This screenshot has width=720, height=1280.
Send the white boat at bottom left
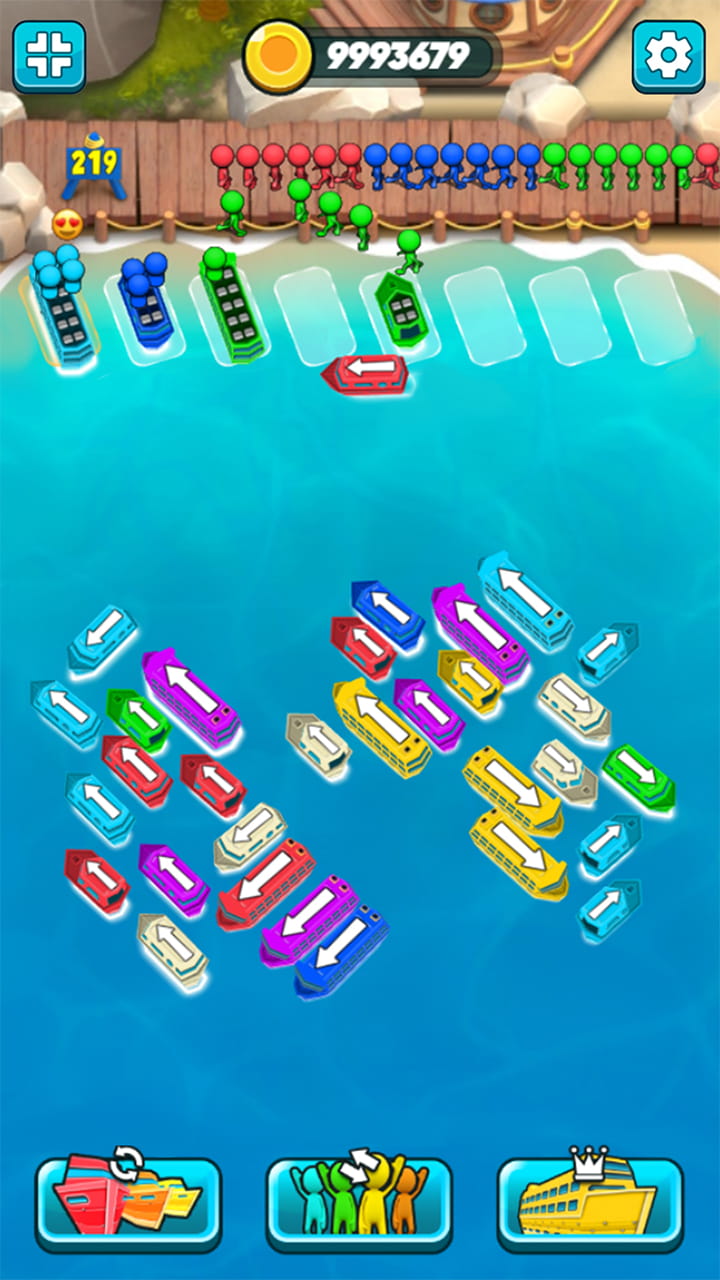172,949
